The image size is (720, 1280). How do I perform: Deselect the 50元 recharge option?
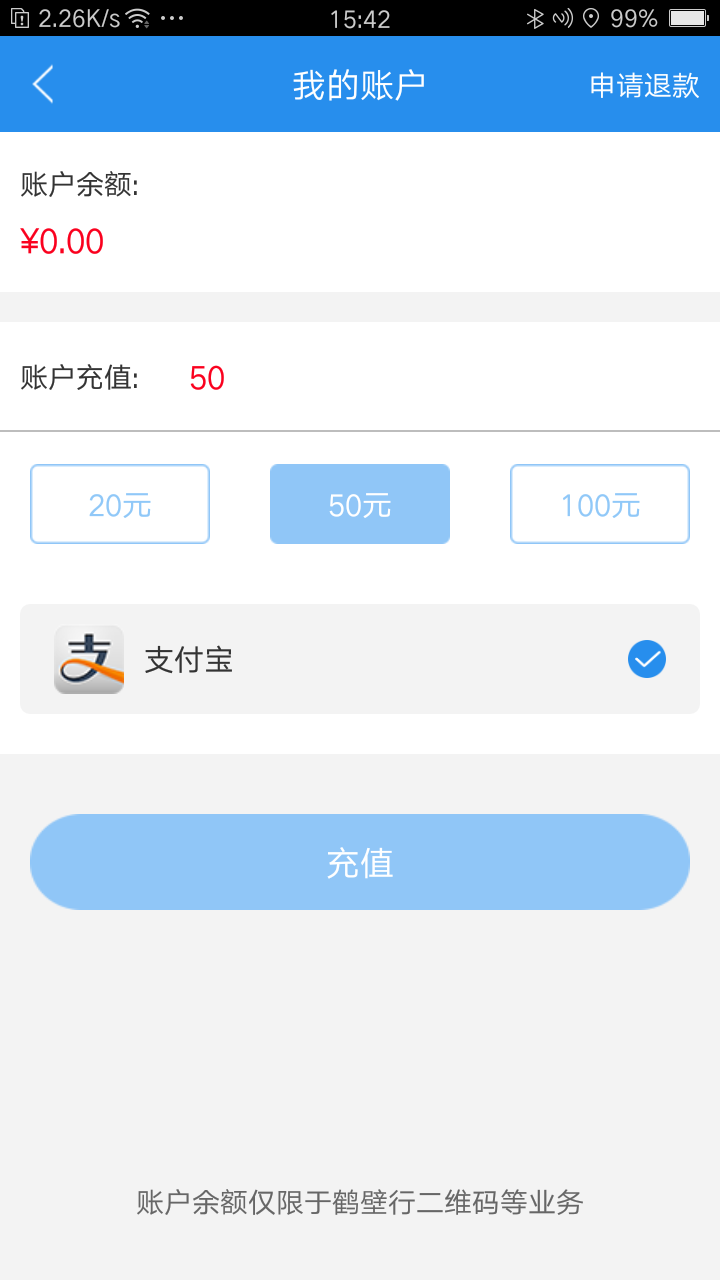coord(359,504)
